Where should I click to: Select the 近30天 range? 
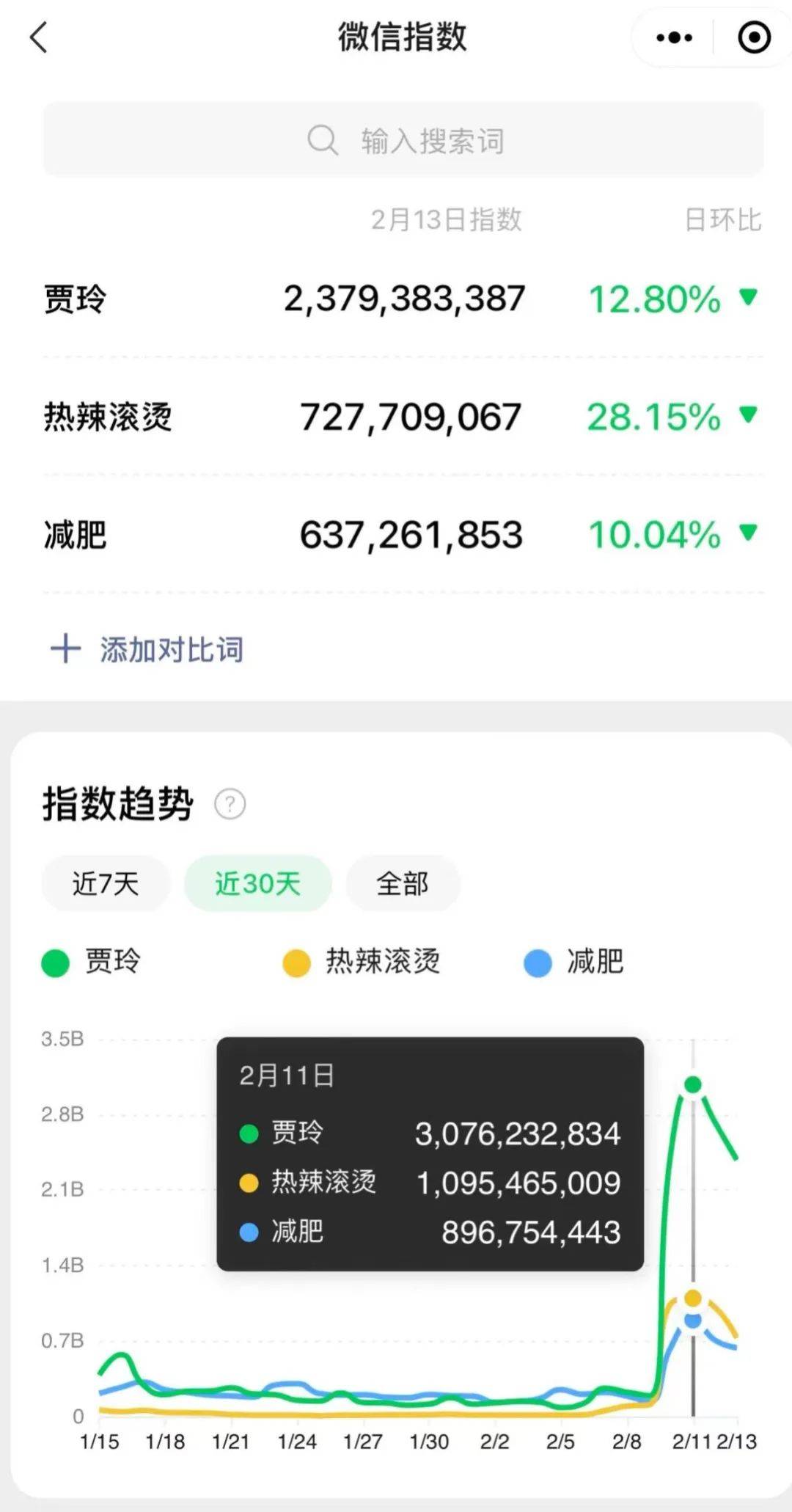pos(257,883)
